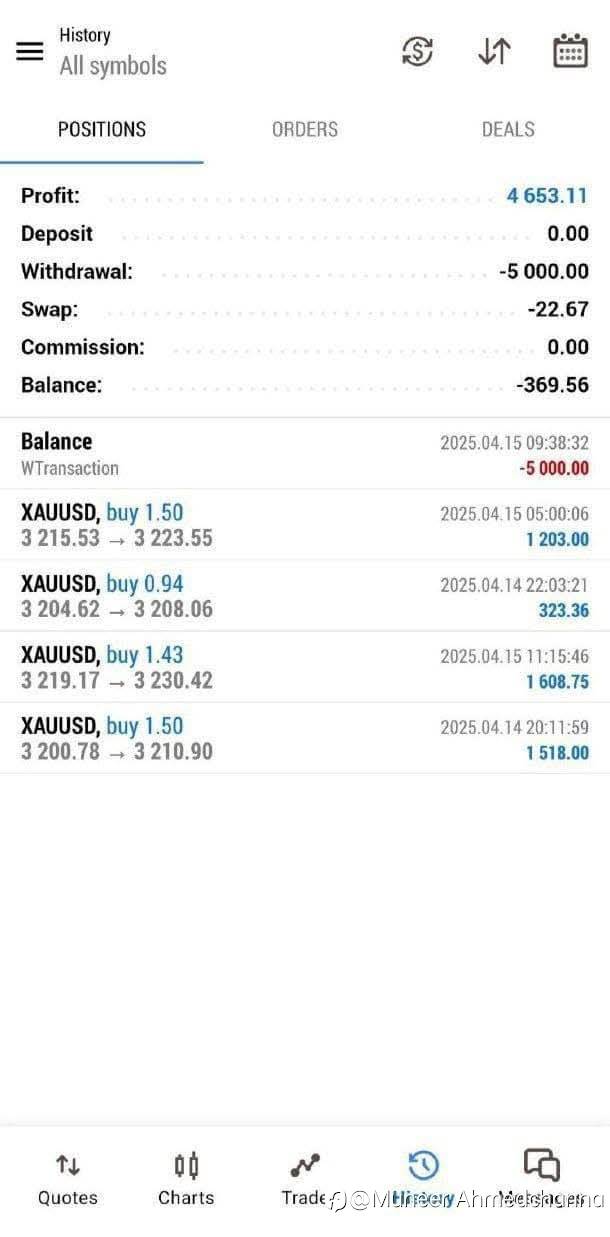Image resolution: width=610 pixels, height=1237 pixels.
Task: Expand XAUUSD buy 1.50 with 1 518.00 profit
Action: [x=305, y=738]
